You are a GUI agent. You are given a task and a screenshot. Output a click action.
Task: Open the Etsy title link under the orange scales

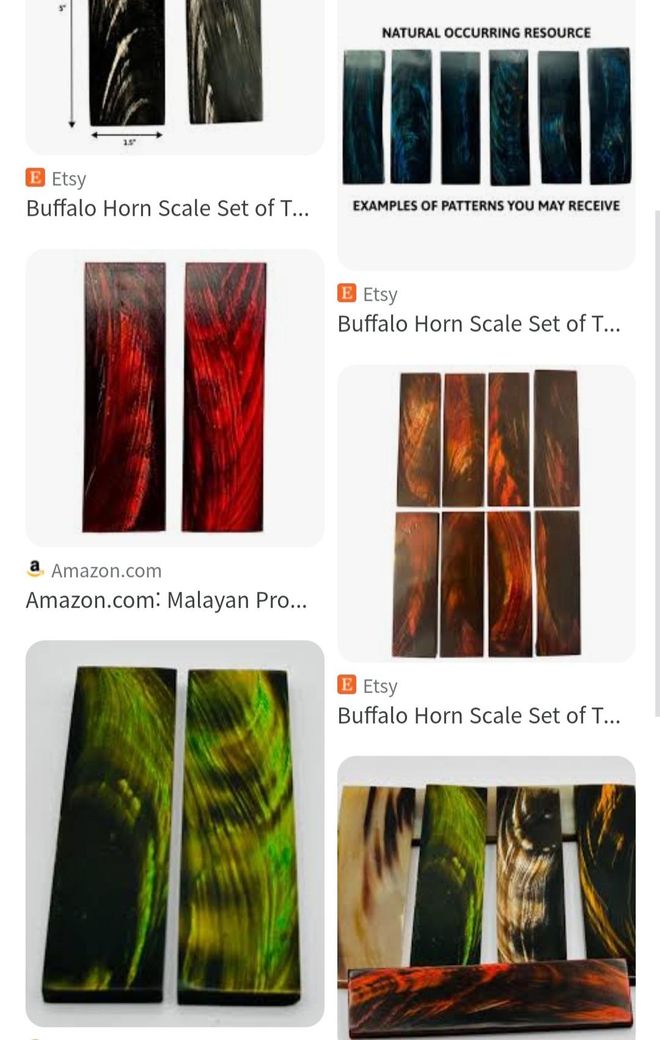click(x=479, y=715)
